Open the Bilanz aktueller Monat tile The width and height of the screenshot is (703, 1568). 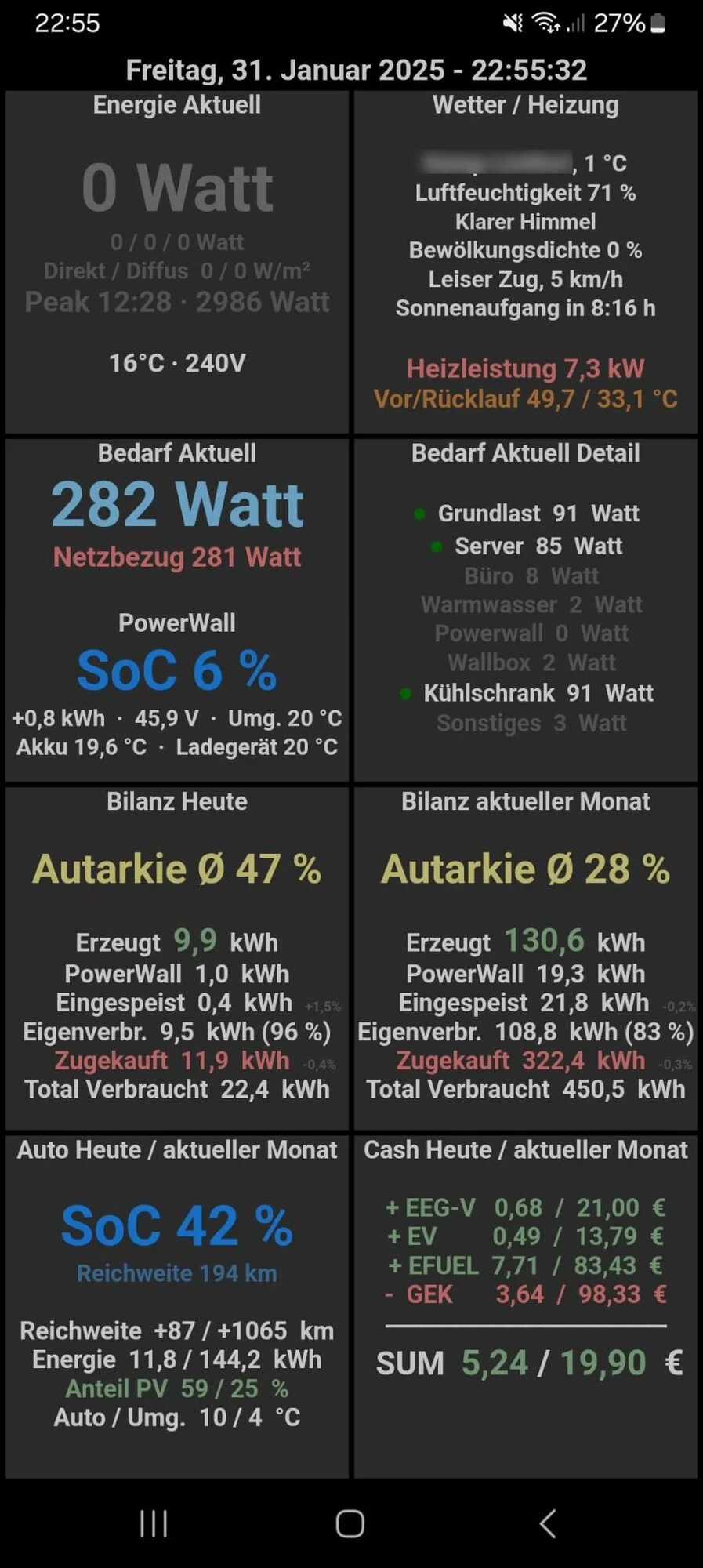(525, 958)
